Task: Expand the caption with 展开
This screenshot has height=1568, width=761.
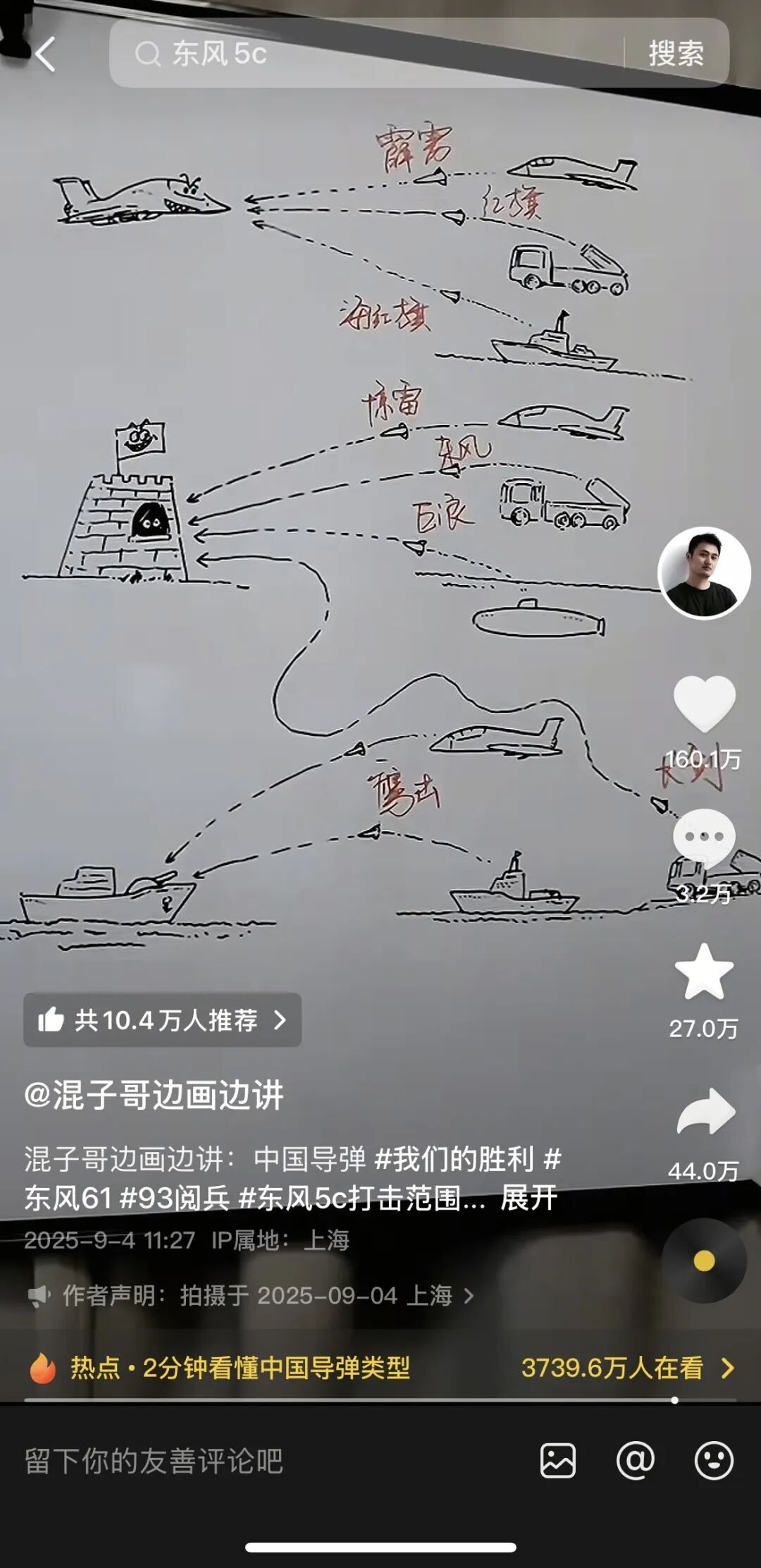Action: (x=528, y=1198)
